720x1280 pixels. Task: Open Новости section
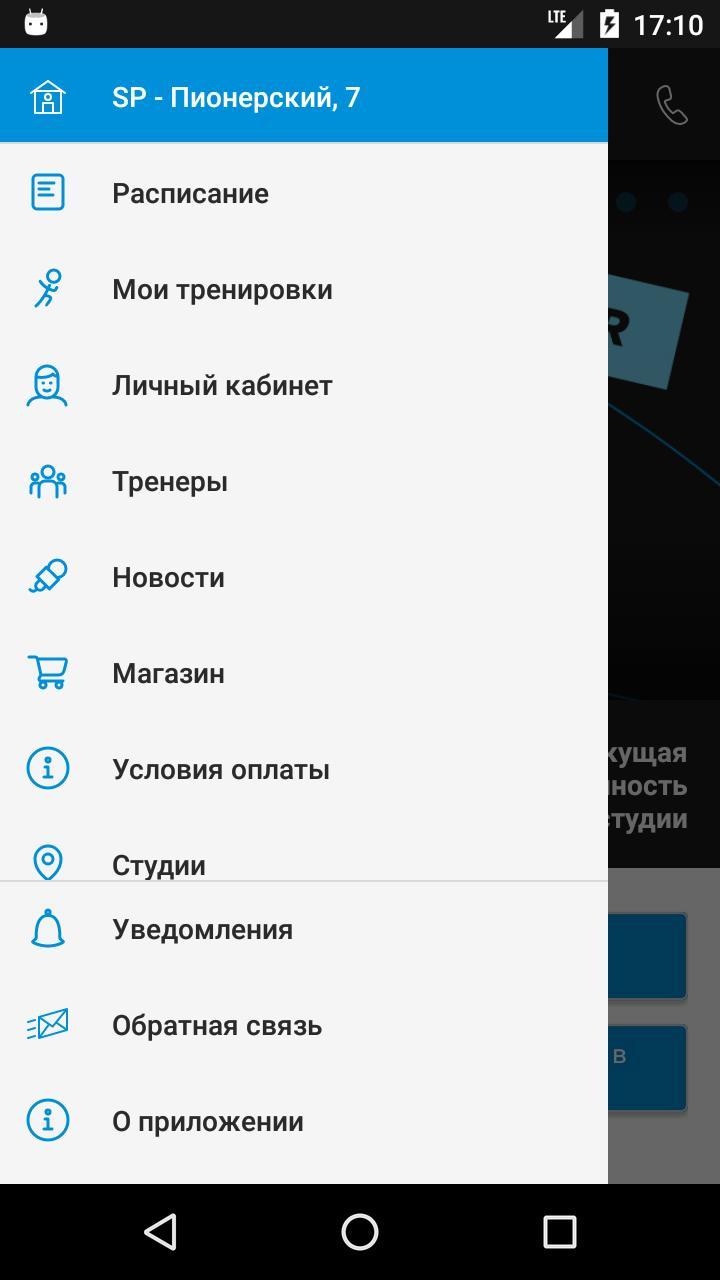[168, 578]
